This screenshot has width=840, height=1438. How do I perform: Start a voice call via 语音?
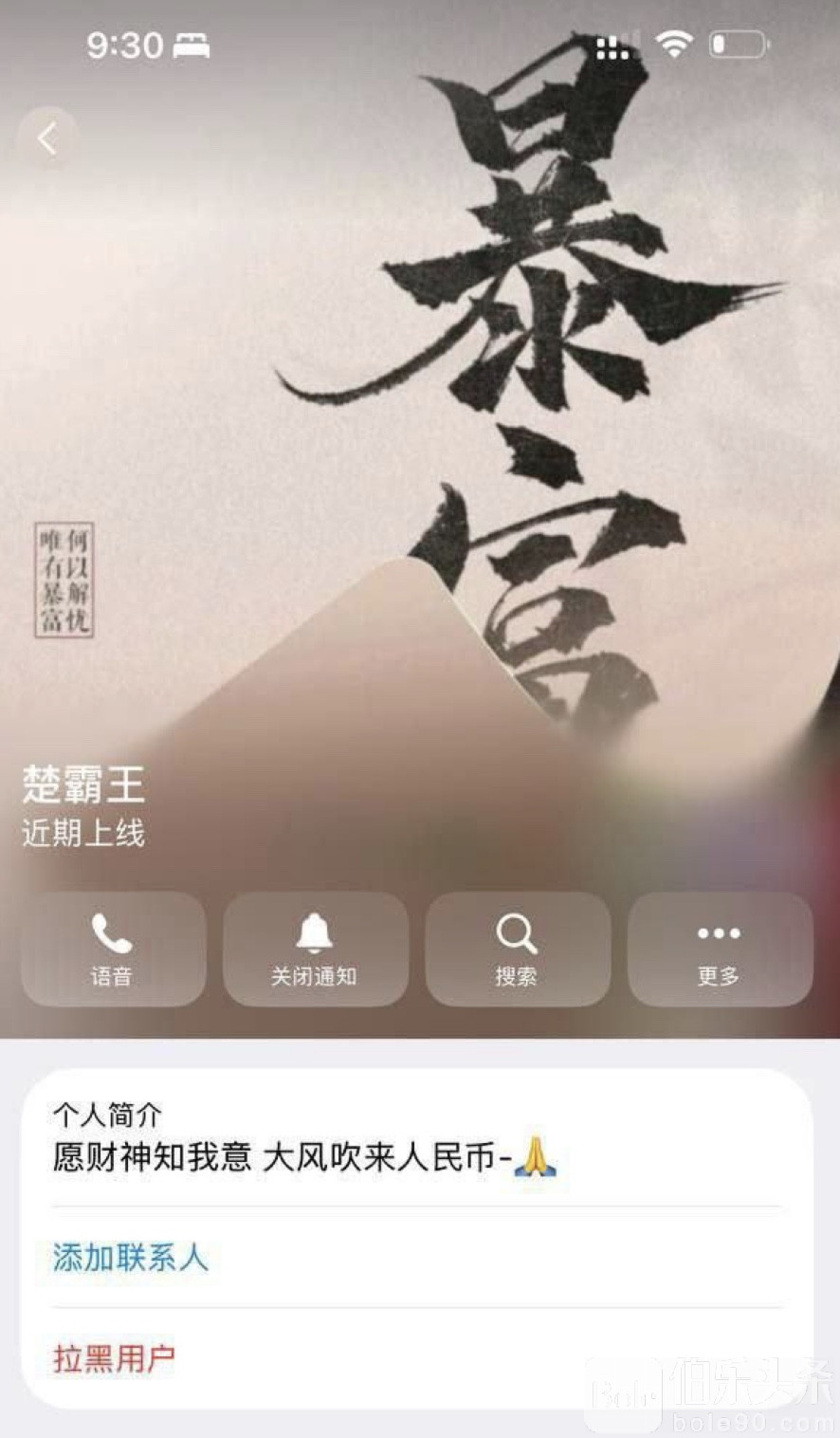click(113, 949)
